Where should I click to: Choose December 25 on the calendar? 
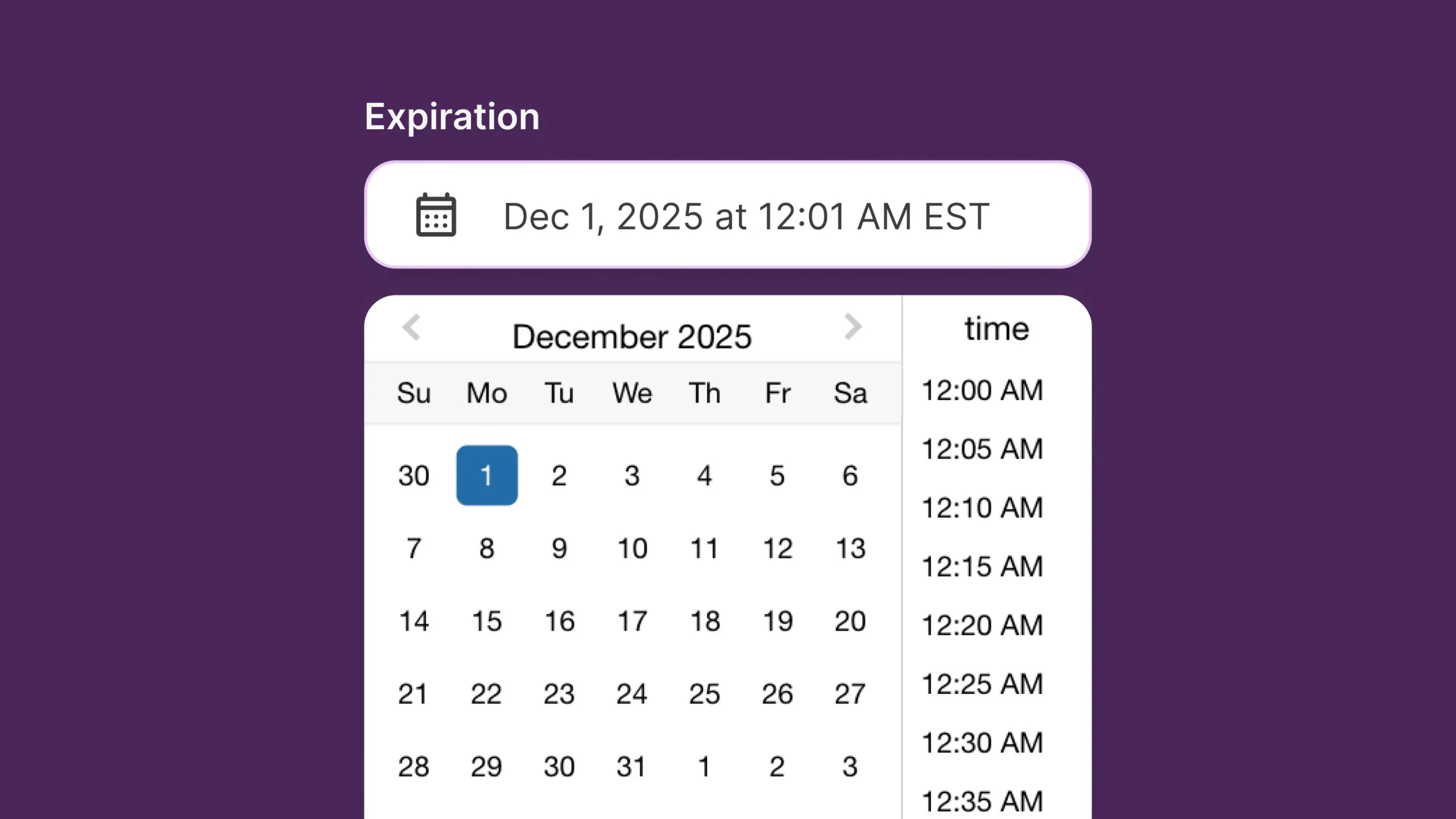coord(705,694)
